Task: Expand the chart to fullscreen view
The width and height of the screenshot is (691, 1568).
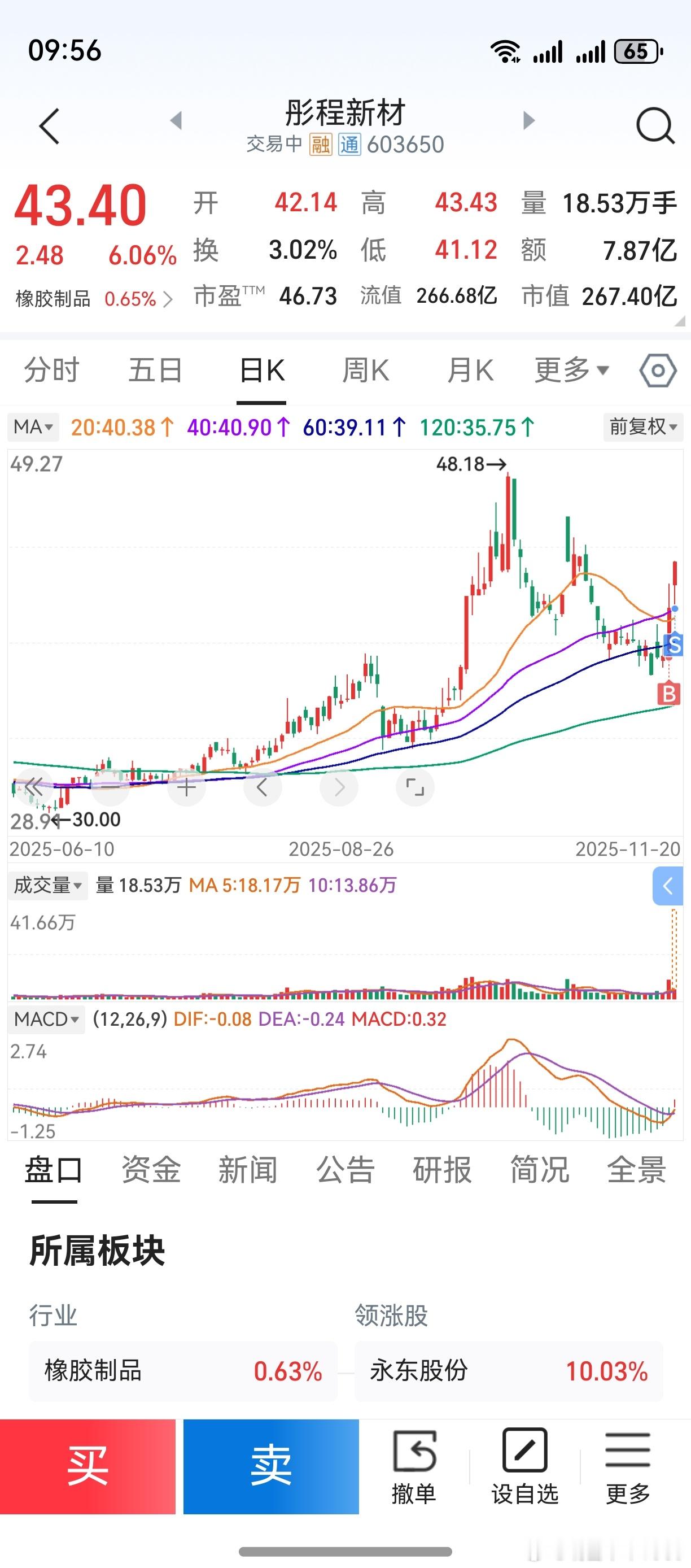Action: (416, 786)
